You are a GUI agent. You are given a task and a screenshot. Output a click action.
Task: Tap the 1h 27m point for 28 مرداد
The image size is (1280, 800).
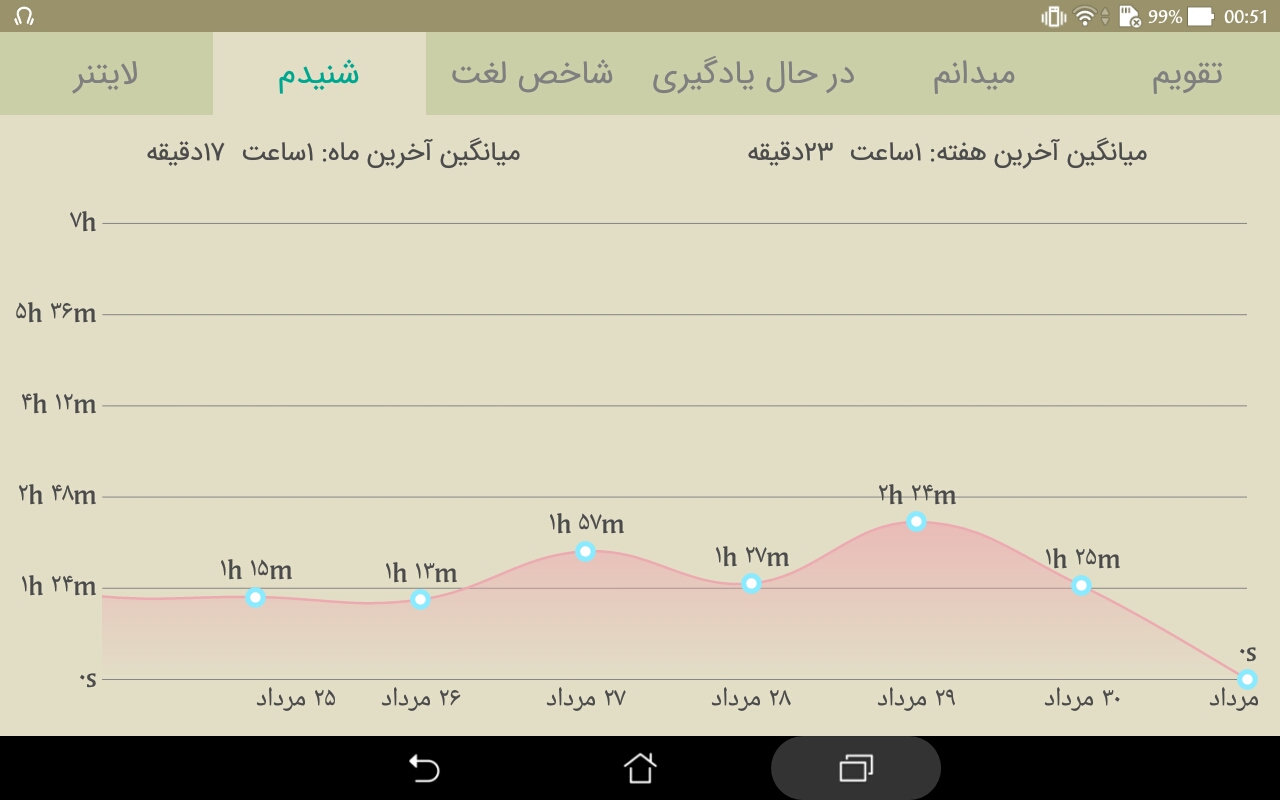tap(751, 583)
